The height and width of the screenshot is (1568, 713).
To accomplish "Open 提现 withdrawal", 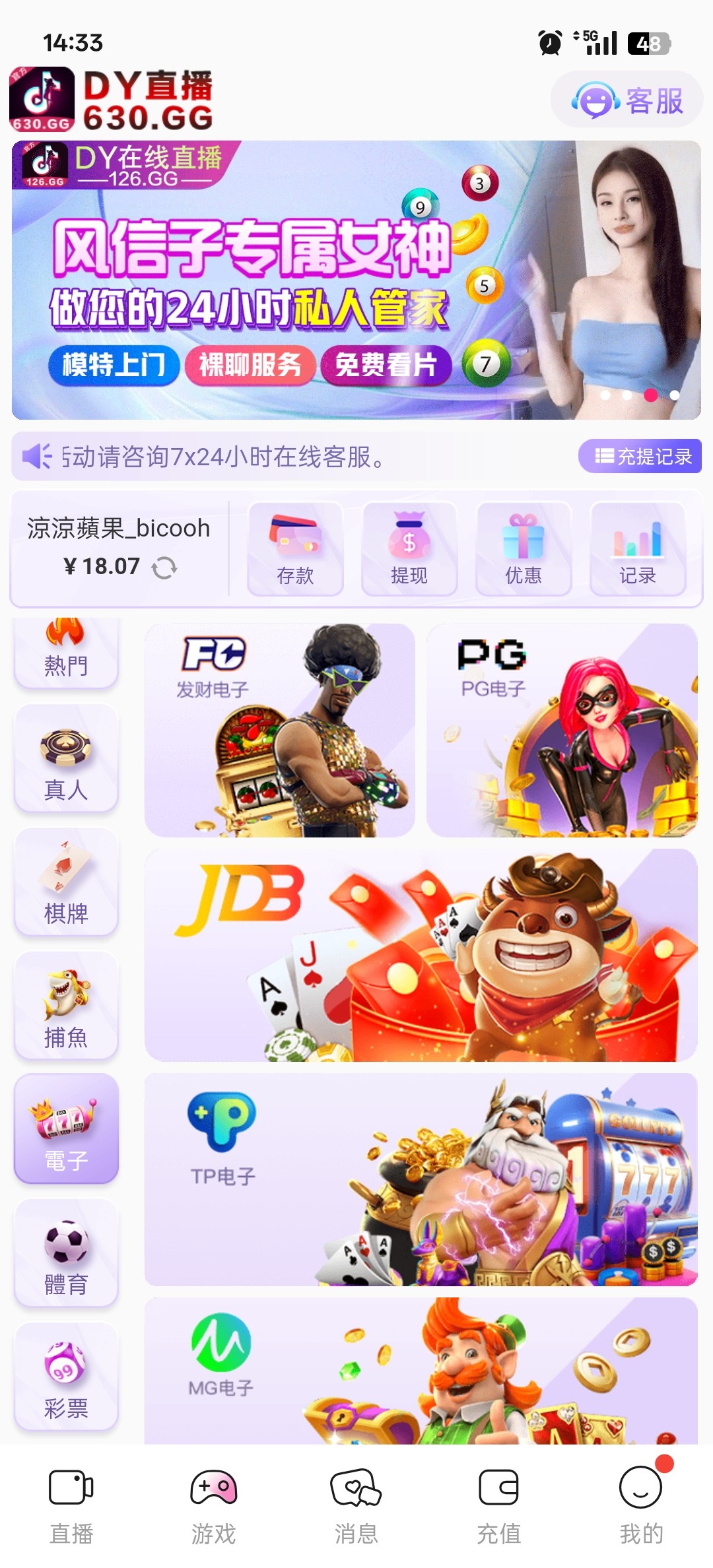I will 409,548.
